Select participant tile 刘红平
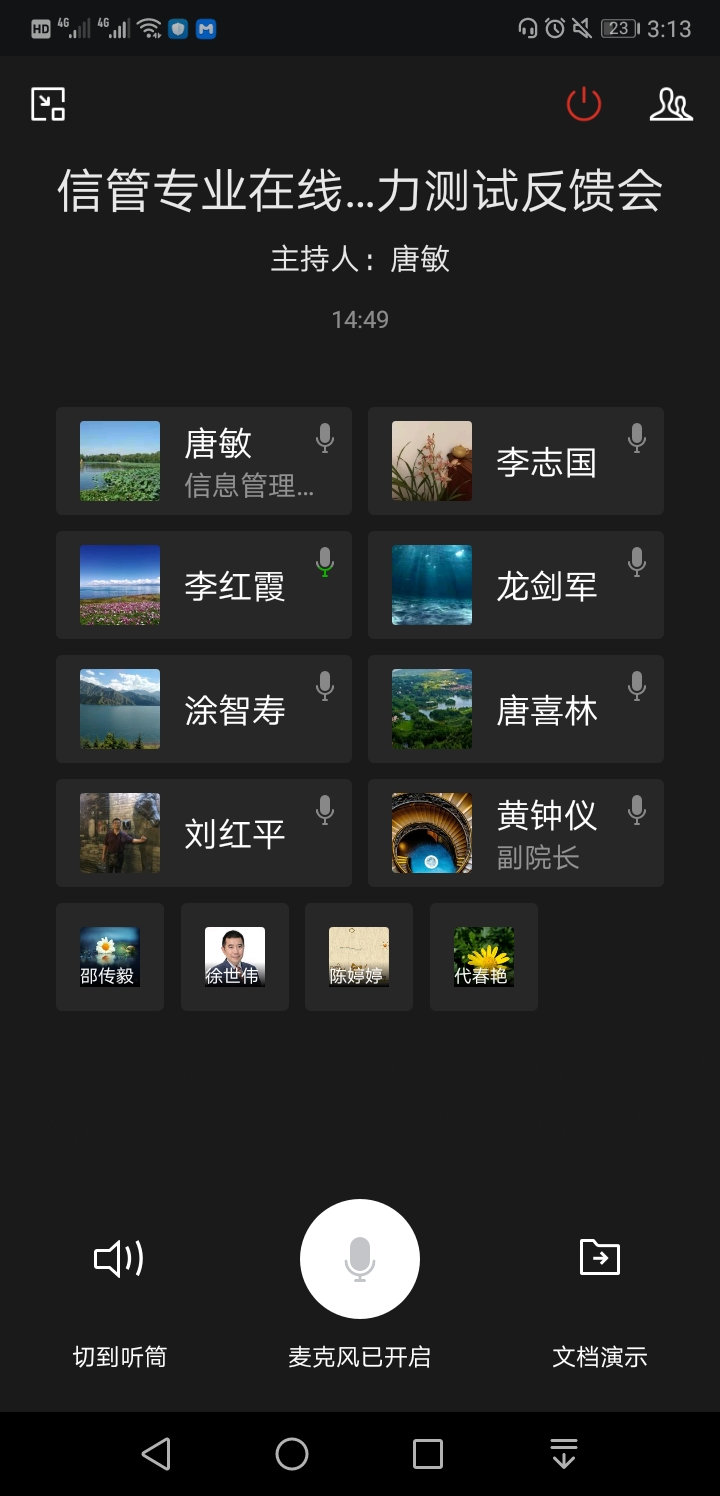The width and height of the screenshot is (720, 1496). 204,833
